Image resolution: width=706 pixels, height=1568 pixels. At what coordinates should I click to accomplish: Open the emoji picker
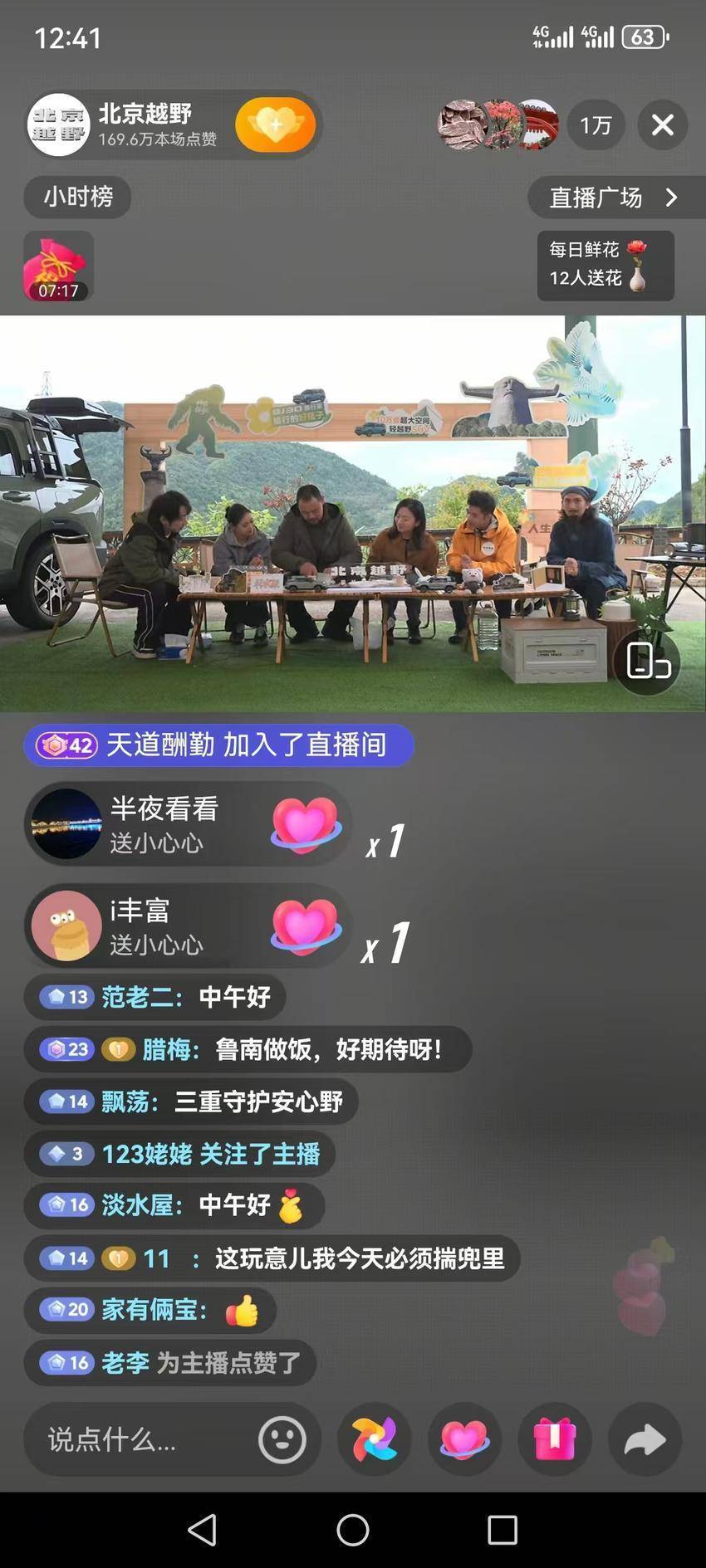(x=282, y=1439)
